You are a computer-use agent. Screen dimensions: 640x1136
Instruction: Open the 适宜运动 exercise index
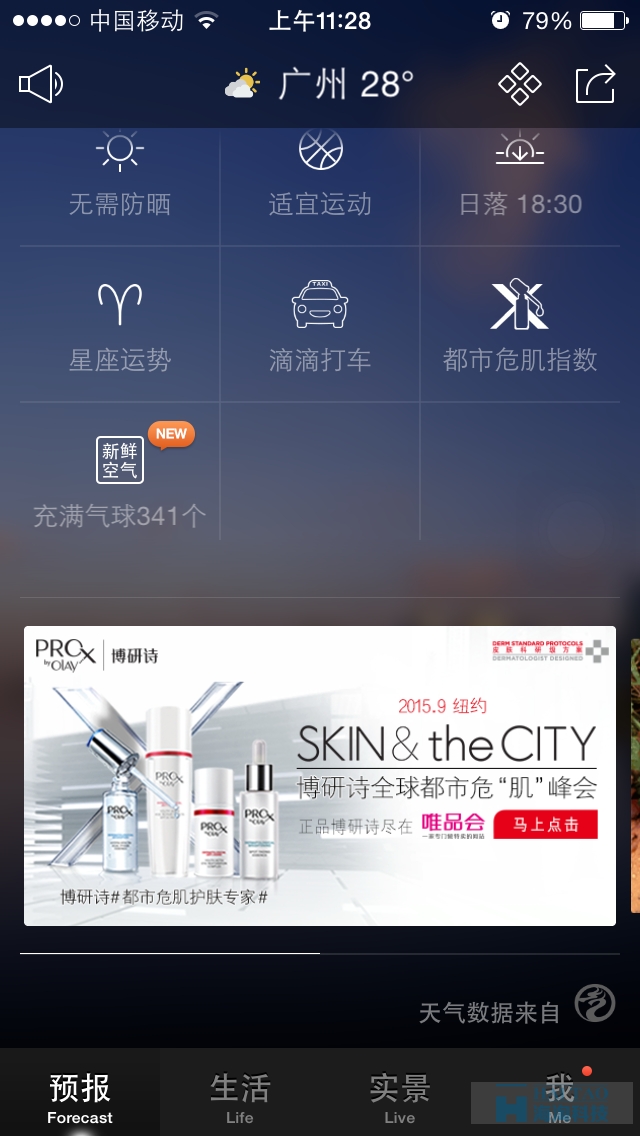point(320,178)
